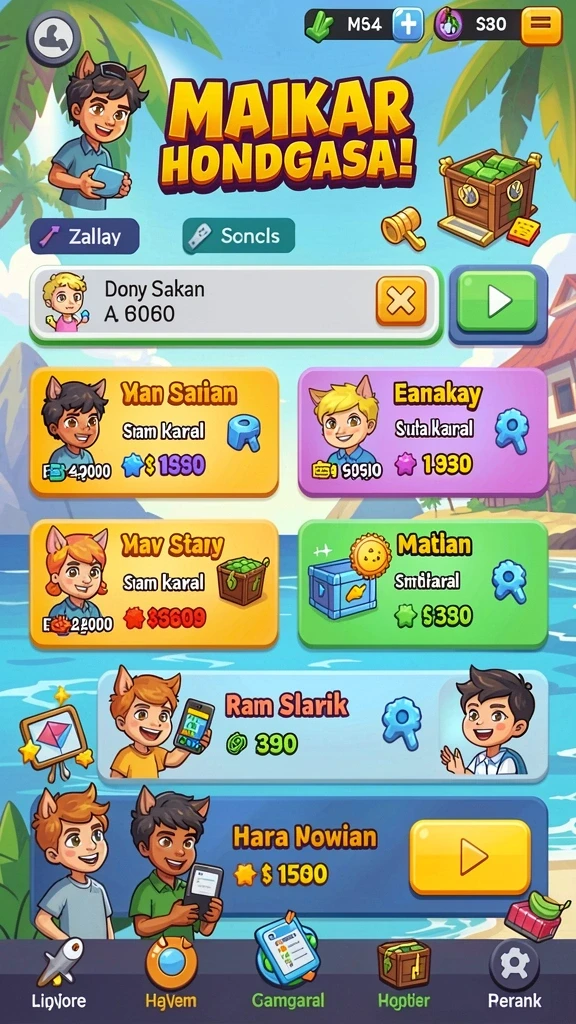The image size is (576, 1024).
Task: Switch to the Gamgaral tab
Action: tap(287, 976)
